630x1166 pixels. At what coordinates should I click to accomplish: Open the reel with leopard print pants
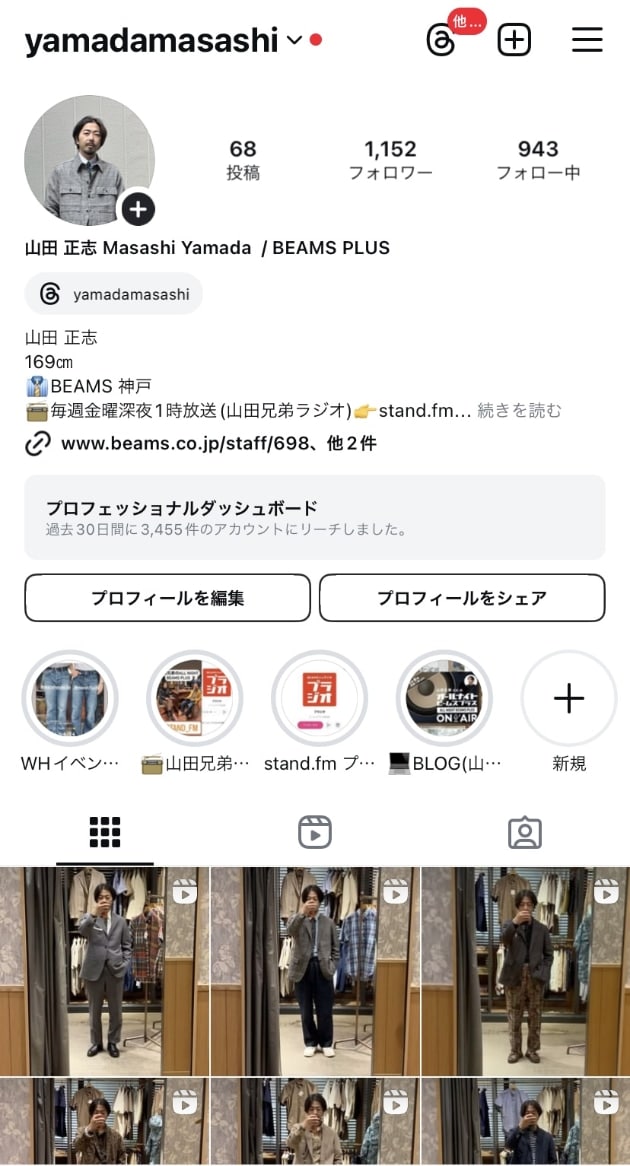click(524, 971)
